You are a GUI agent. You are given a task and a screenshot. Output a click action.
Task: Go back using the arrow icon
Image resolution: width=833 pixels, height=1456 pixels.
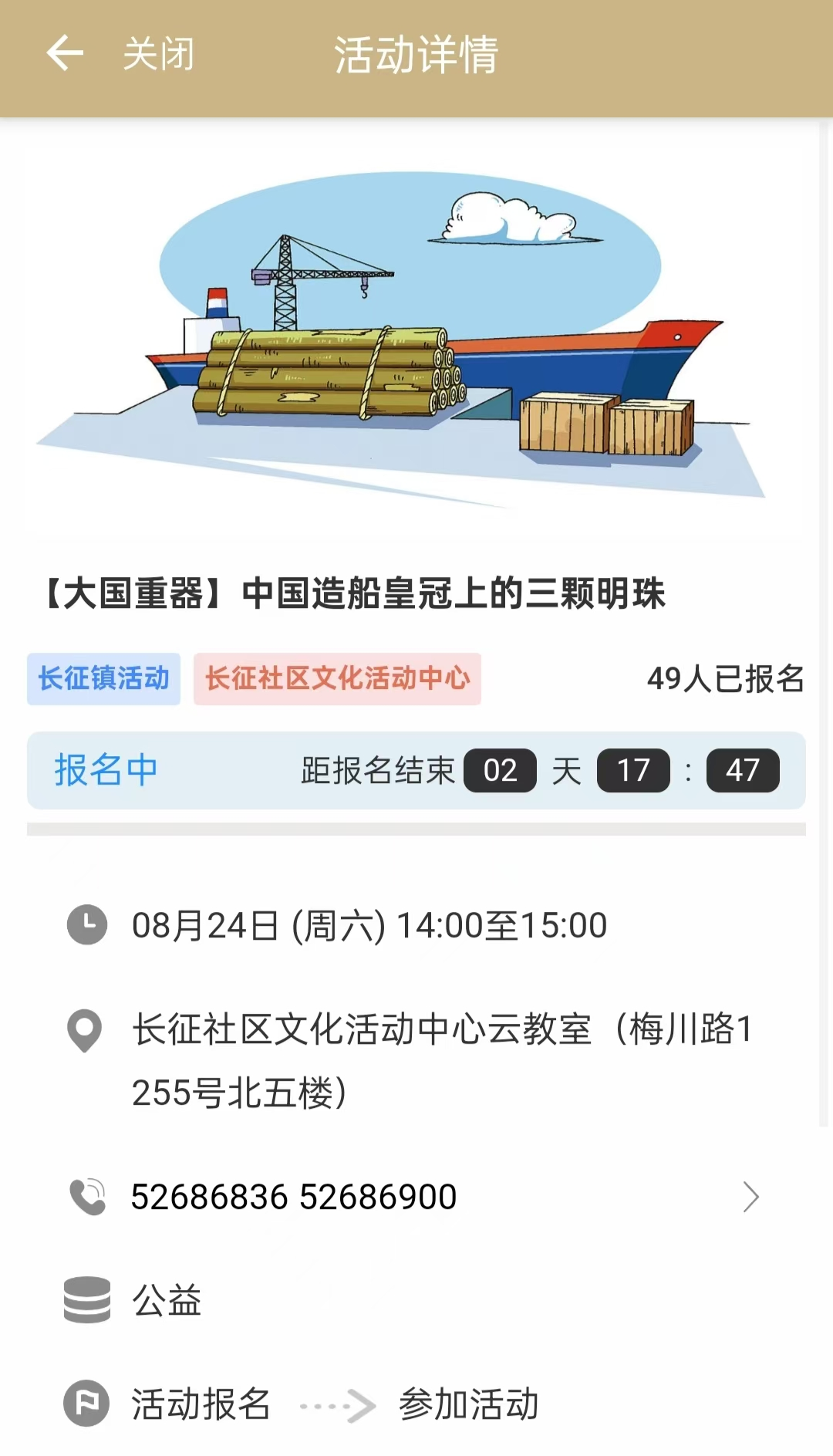pos(65,54)
